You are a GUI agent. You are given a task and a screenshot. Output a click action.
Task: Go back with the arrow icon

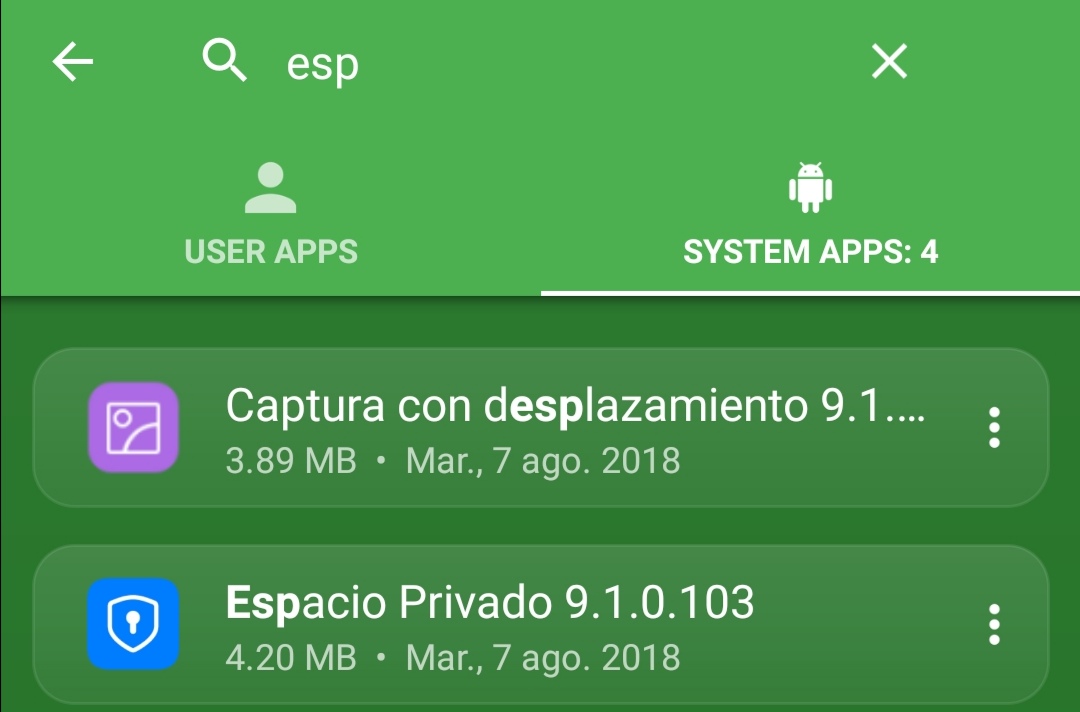click(72, 63)
